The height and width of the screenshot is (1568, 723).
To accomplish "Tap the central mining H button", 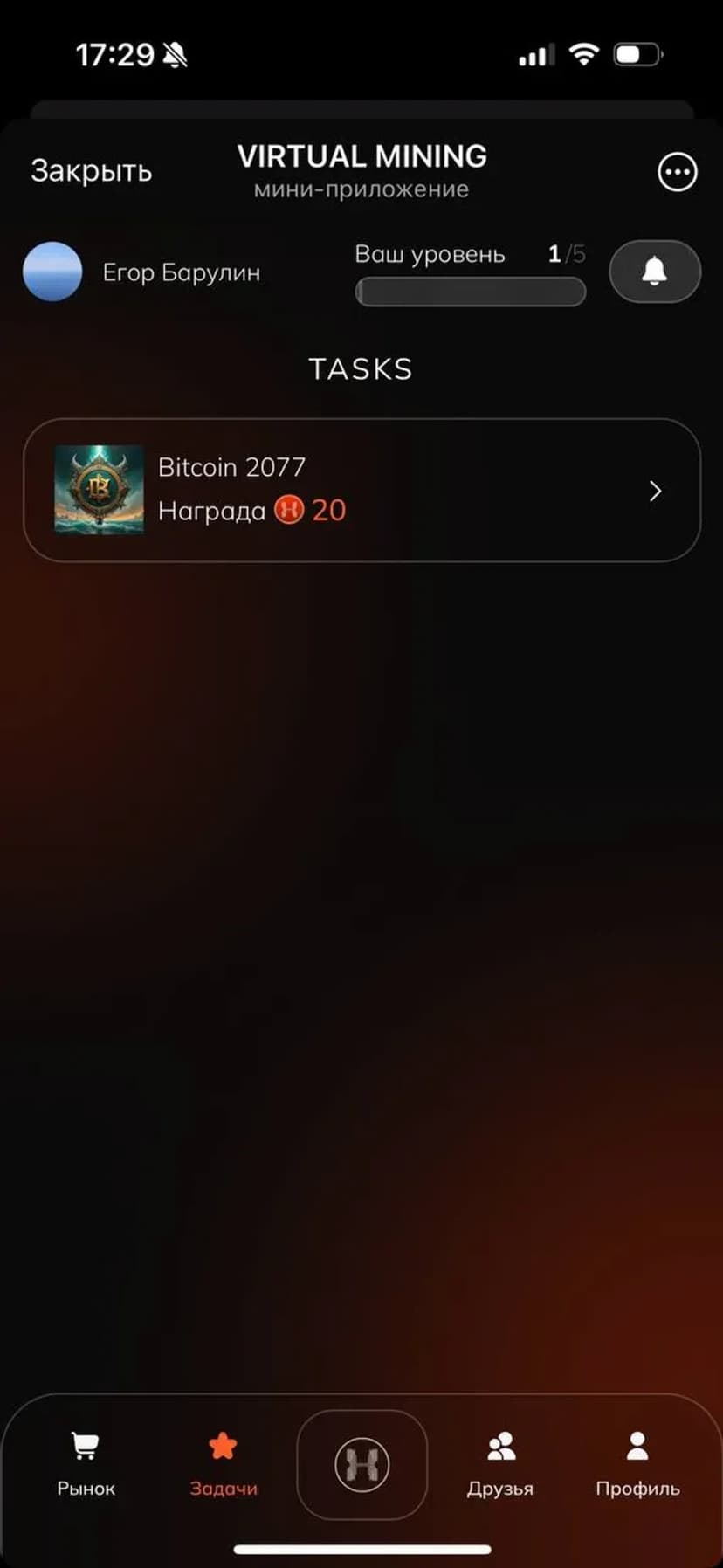I will pos(361,1464).
